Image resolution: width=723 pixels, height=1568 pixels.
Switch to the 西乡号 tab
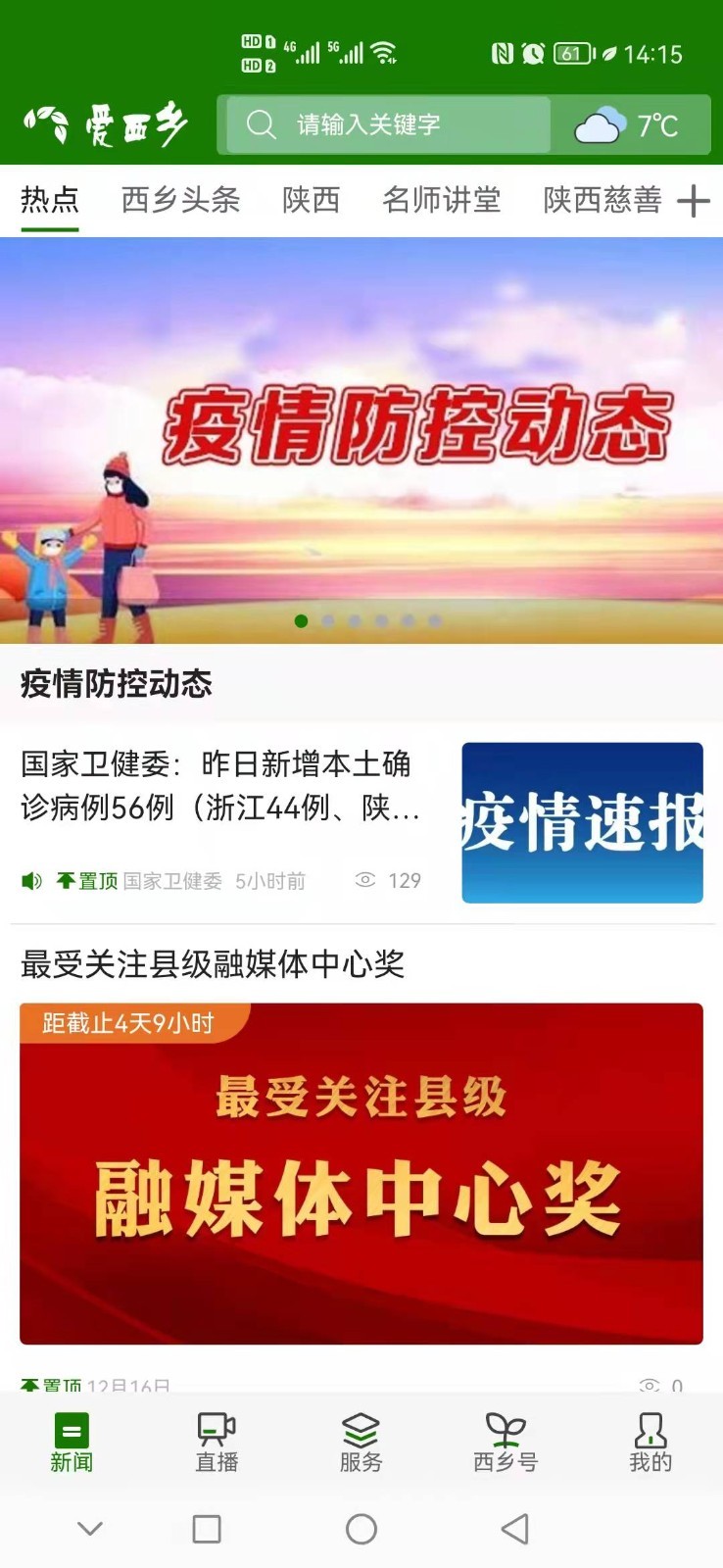[506, 1443]
